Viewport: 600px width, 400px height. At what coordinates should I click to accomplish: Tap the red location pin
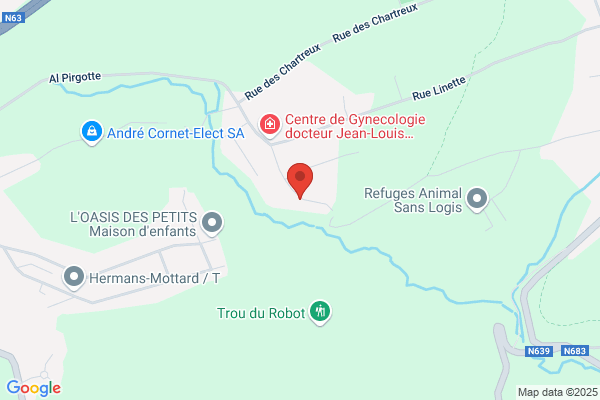click(300, 181)
